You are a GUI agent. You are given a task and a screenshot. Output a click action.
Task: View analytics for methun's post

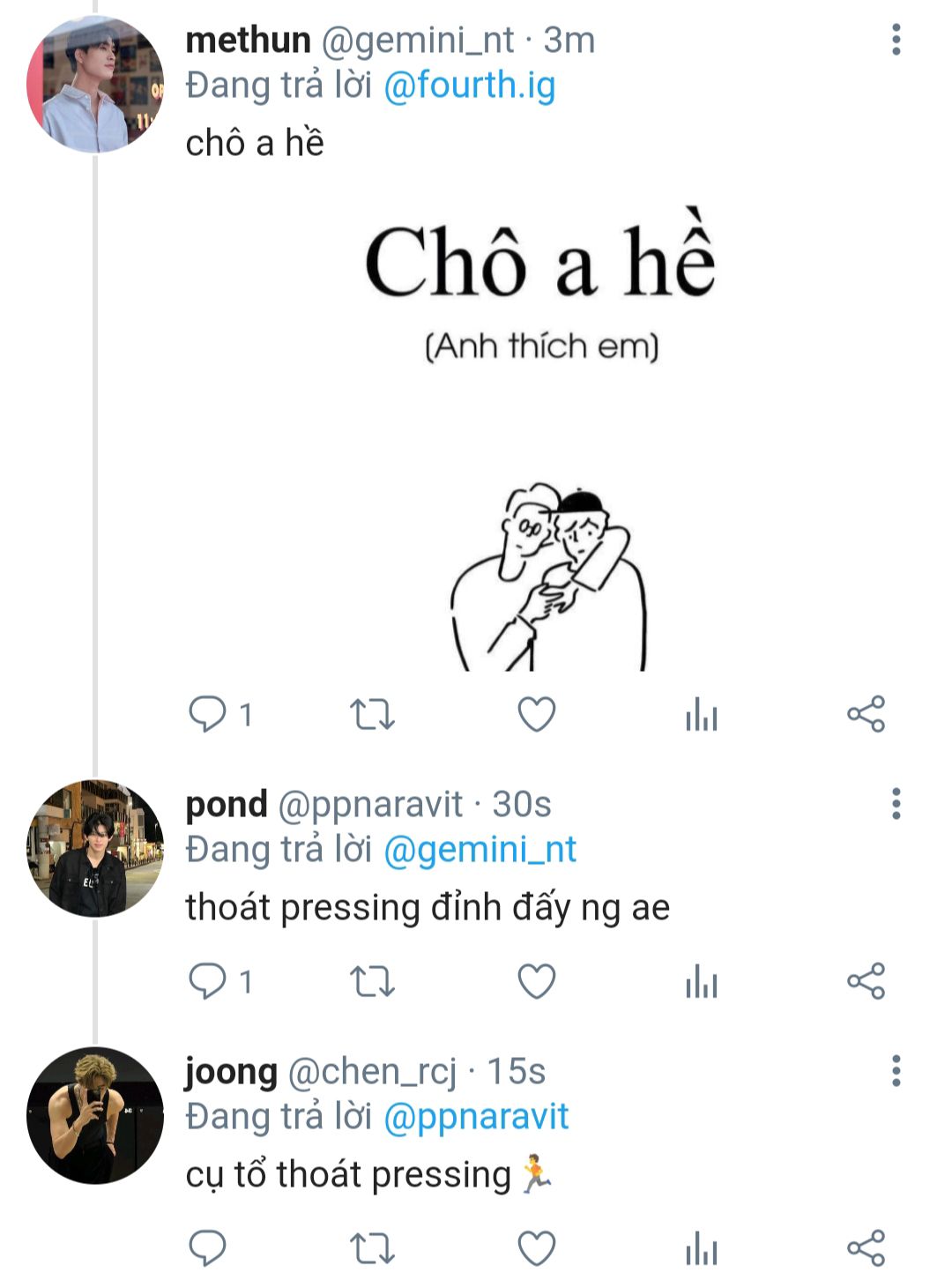pos(701,714)
